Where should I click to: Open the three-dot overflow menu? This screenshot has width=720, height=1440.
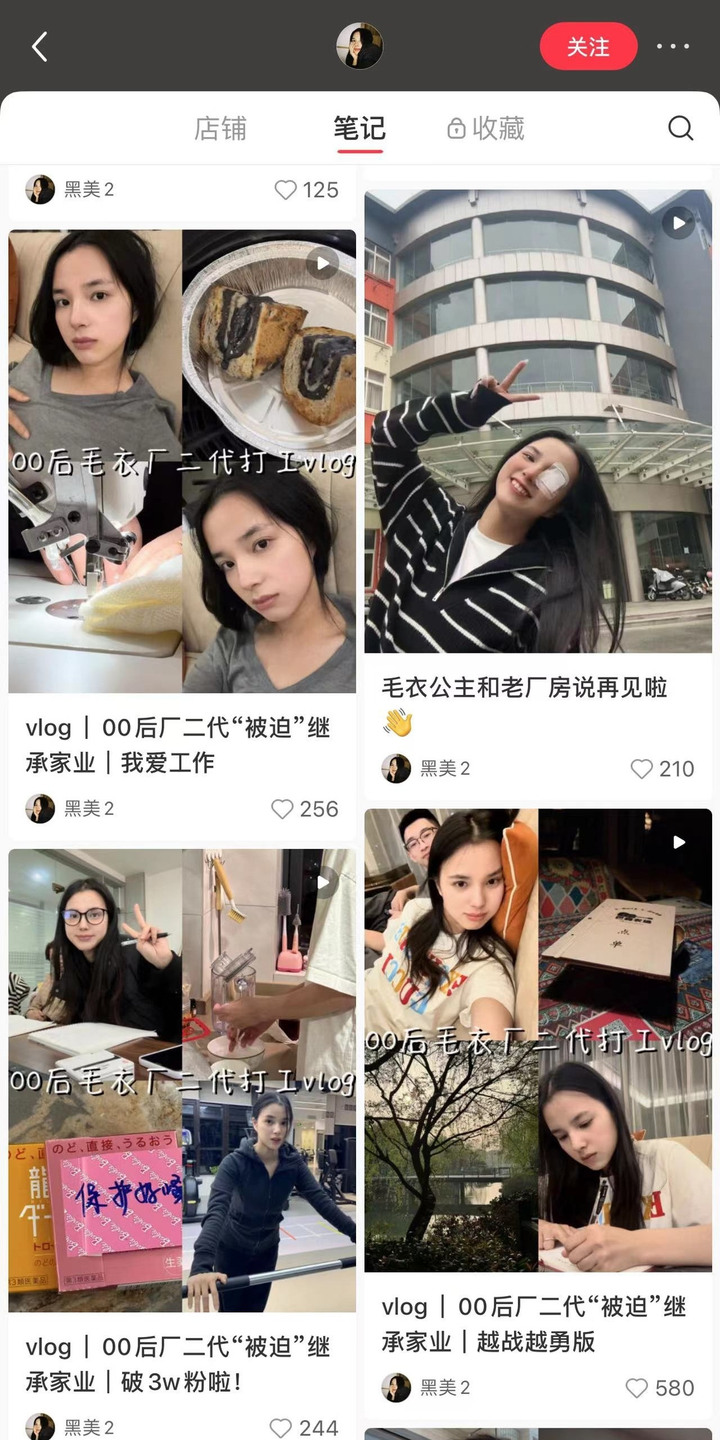point(673,47)
